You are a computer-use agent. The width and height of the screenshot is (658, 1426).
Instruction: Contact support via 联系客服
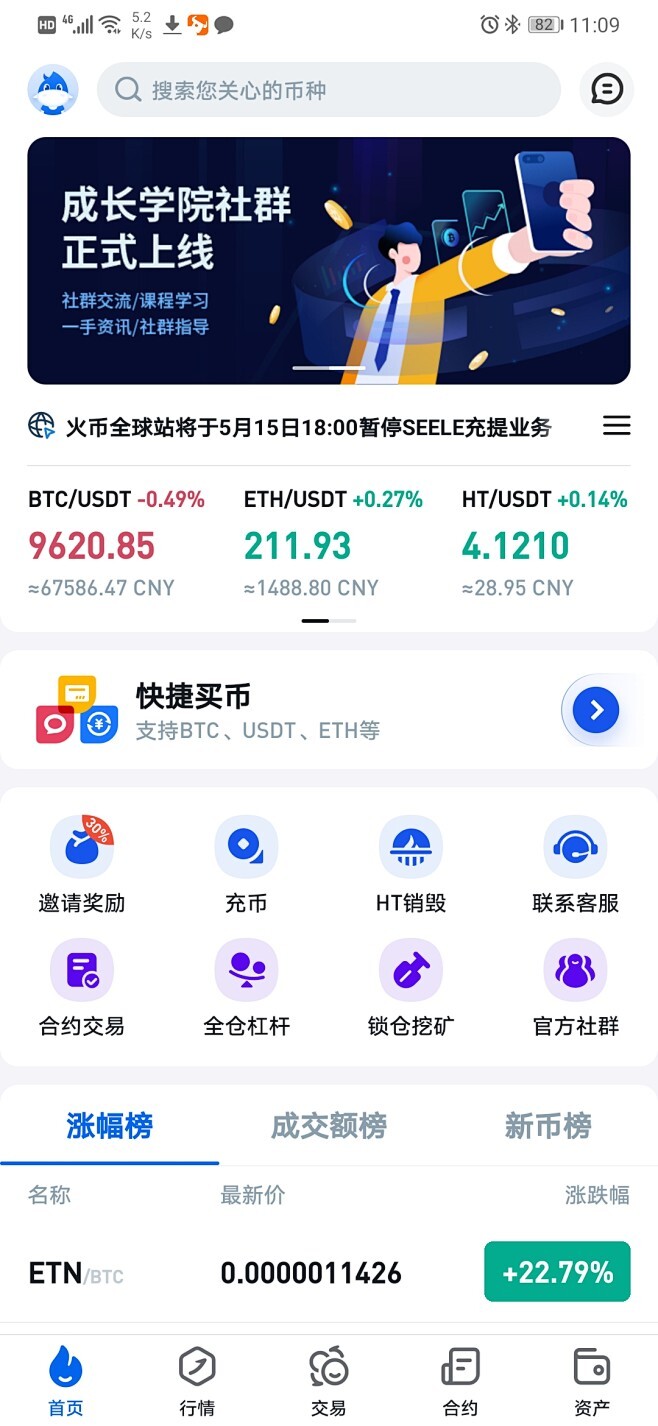(x=575, y=865)
